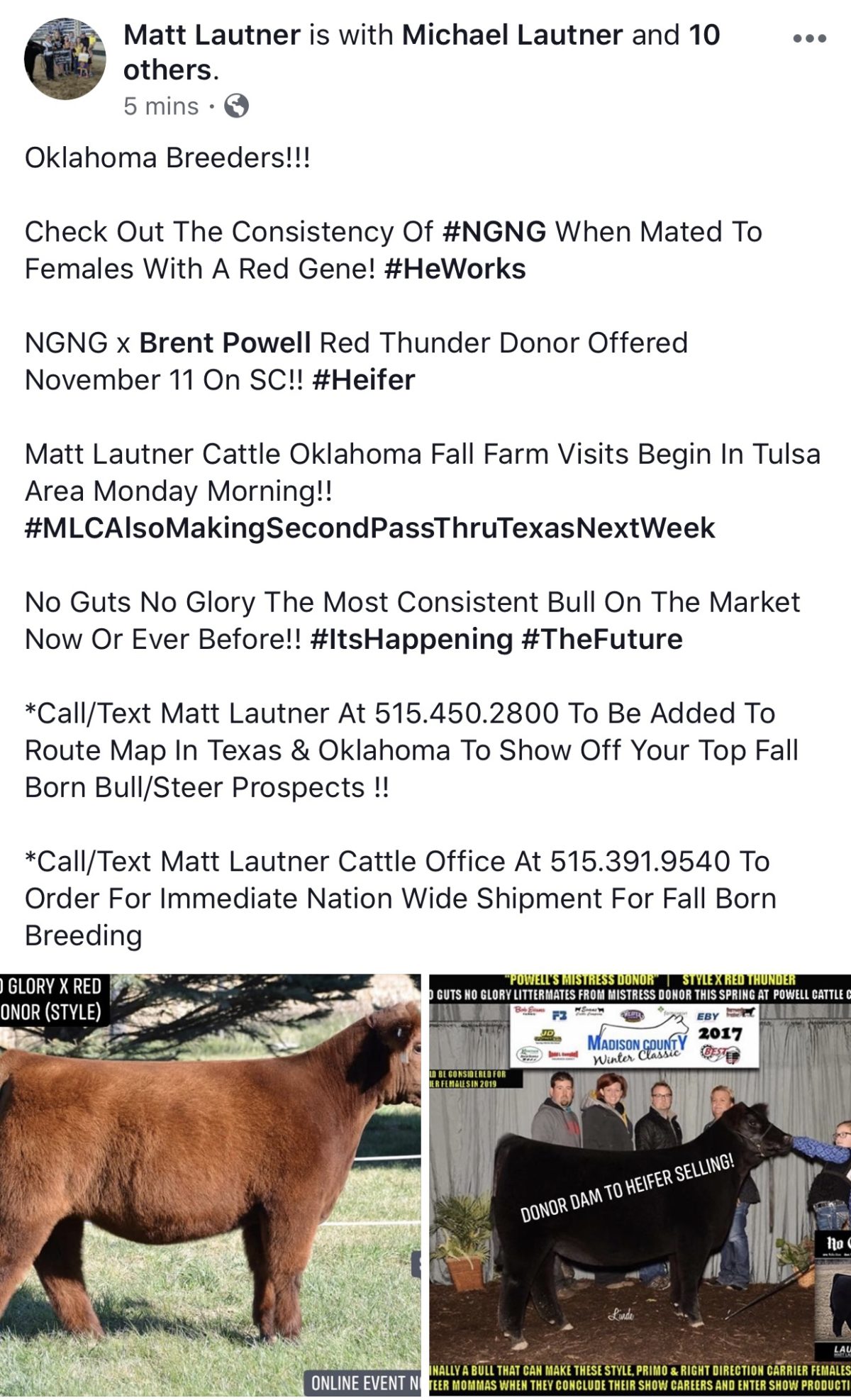View the 10 others tagged
This screenshot has height=1400, width=851.
[422, 52]
